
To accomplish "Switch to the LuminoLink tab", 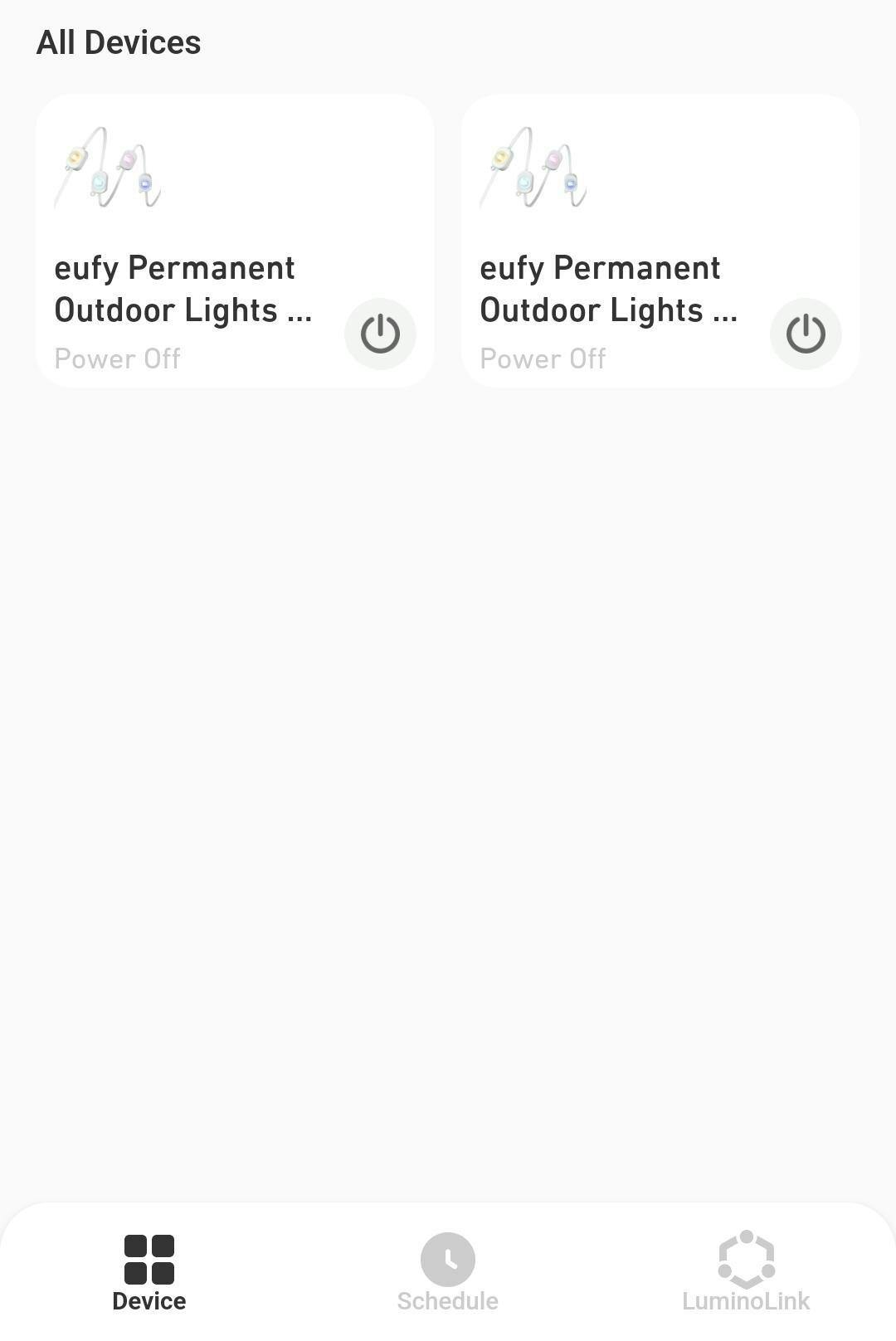I will click(x=746, y=1272).
